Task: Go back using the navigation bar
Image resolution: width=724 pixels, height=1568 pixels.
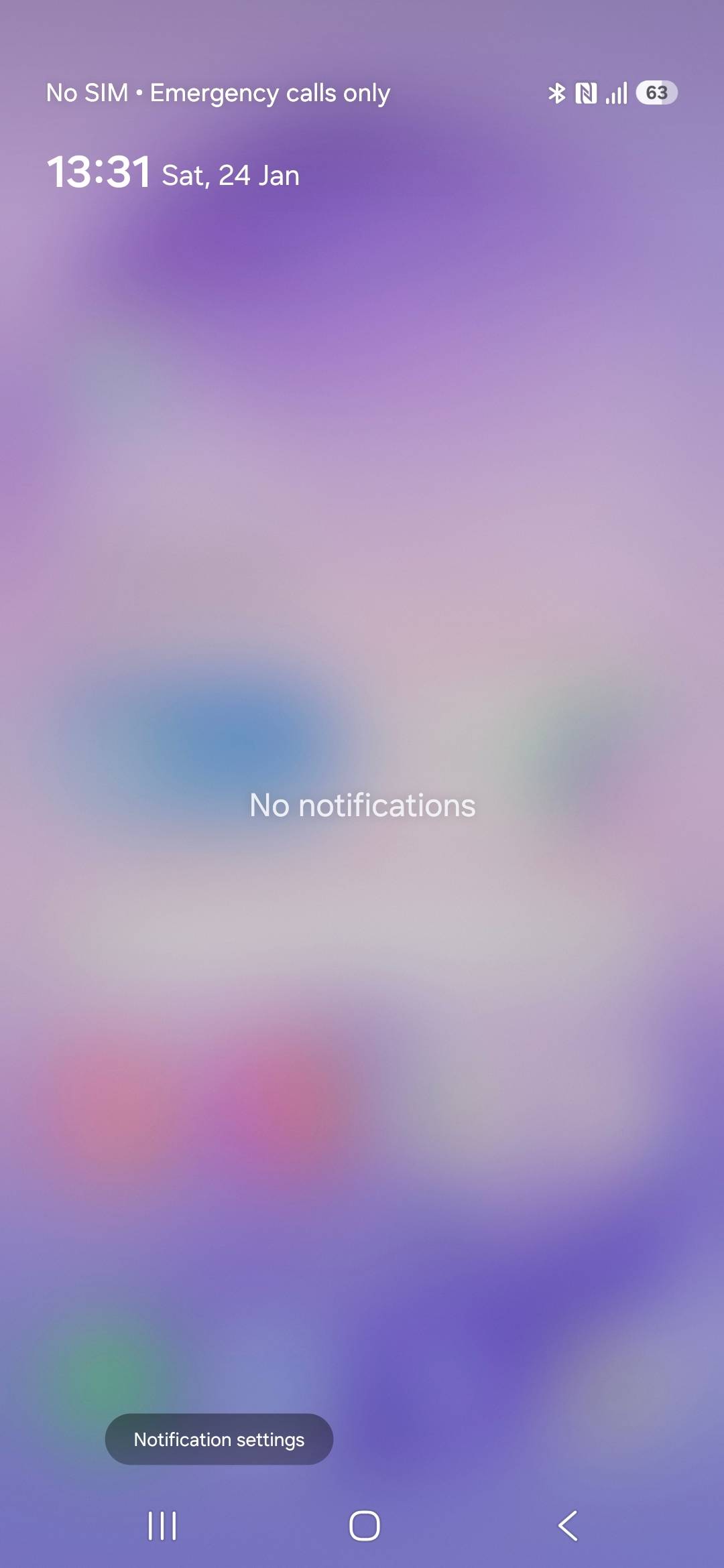Action: point(568,1526)
